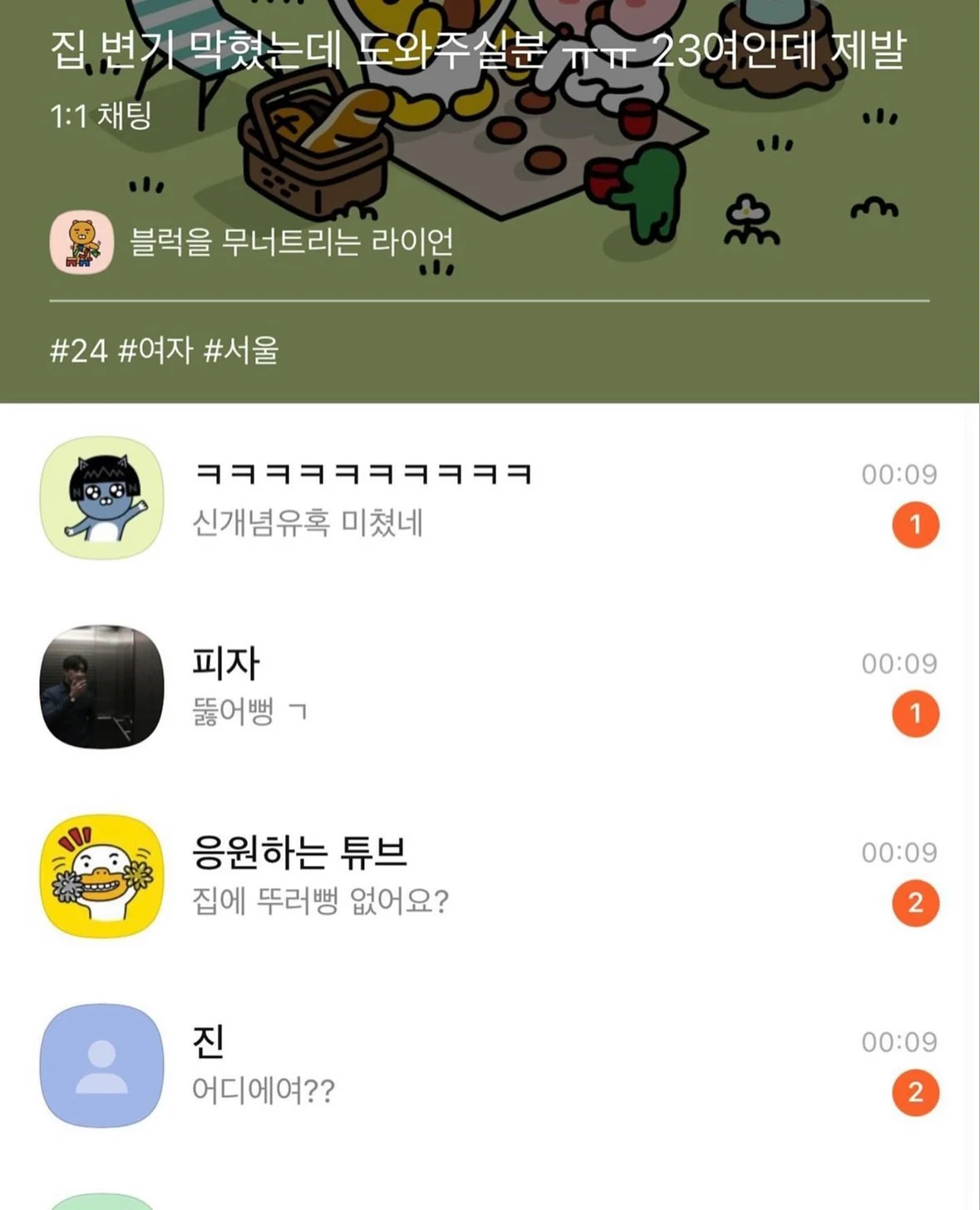Tap the #서울 hashtag

tap(241, 350)
